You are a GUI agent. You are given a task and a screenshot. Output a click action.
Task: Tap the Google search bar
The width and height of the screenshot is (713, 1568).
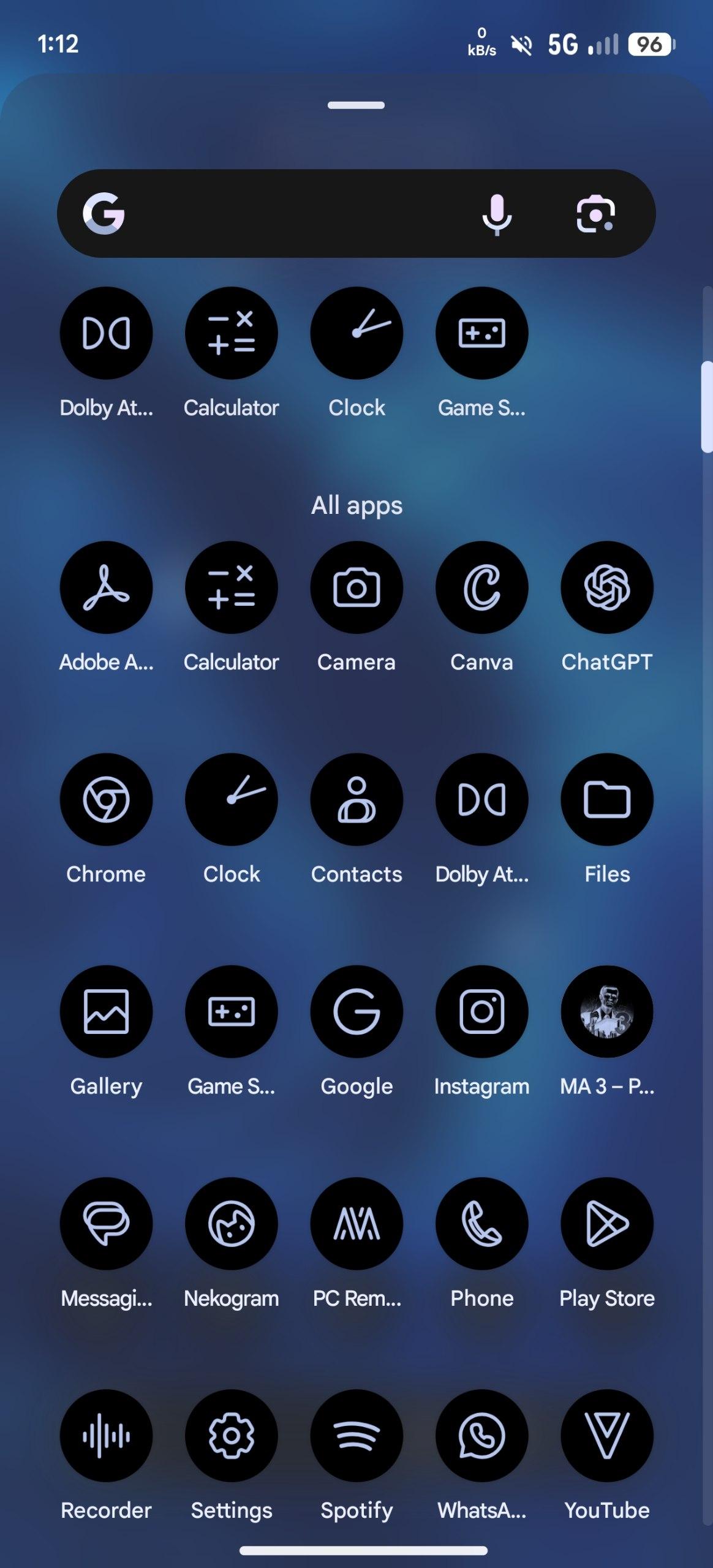click(294, 213)
